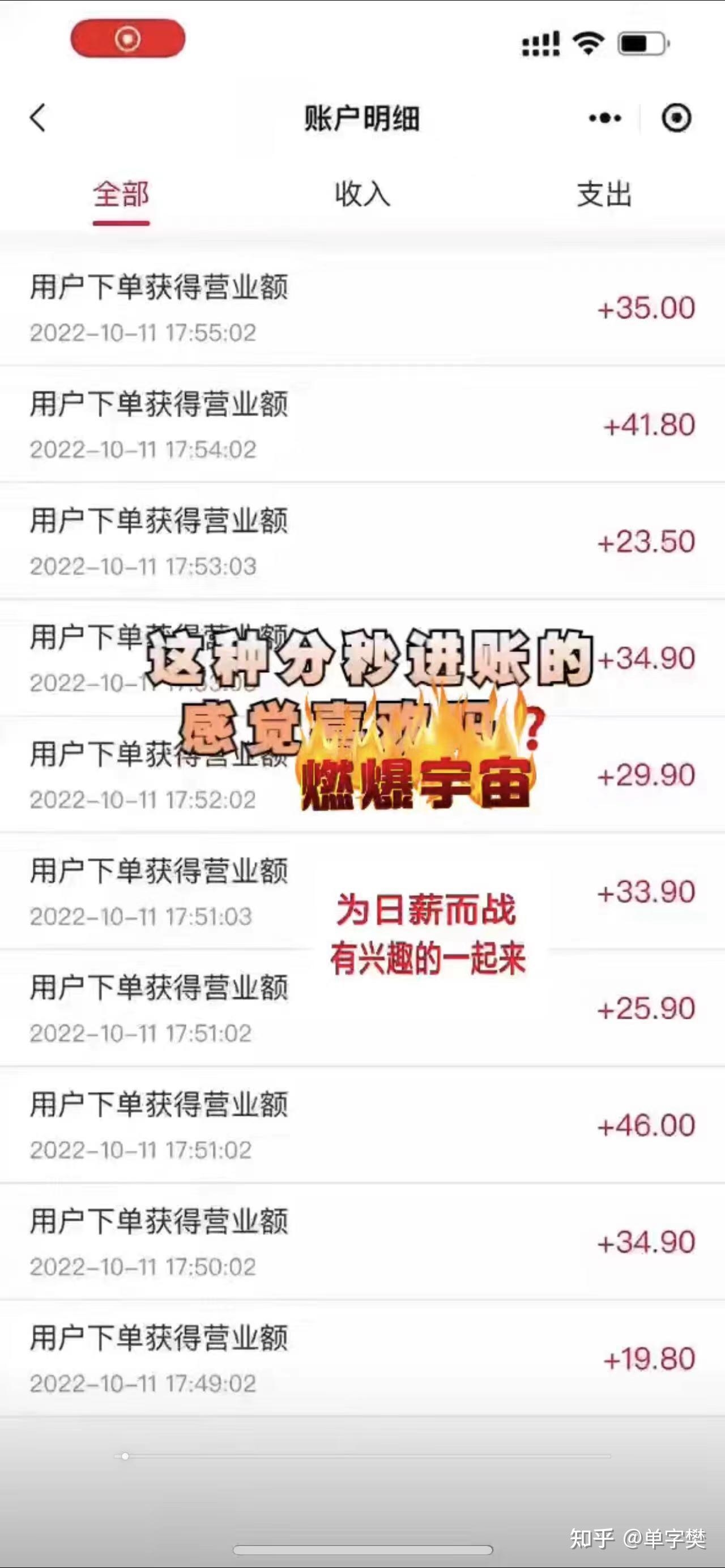
Task: Open the +23.50 transaction from 17:53:03
Action: click(362, 541)
